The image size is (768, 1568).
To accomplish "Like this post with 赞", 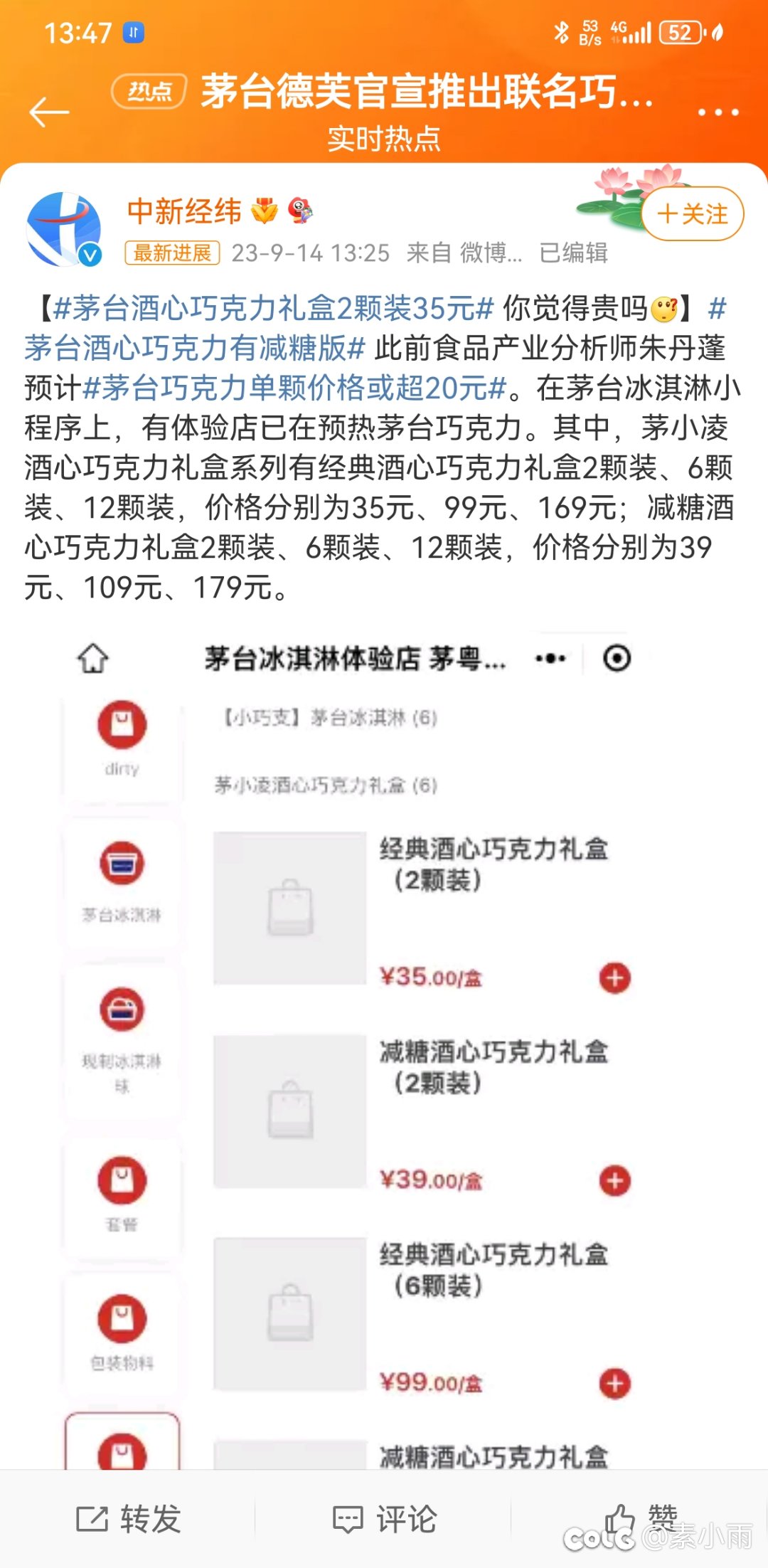I will click(x=640, y=1519).
